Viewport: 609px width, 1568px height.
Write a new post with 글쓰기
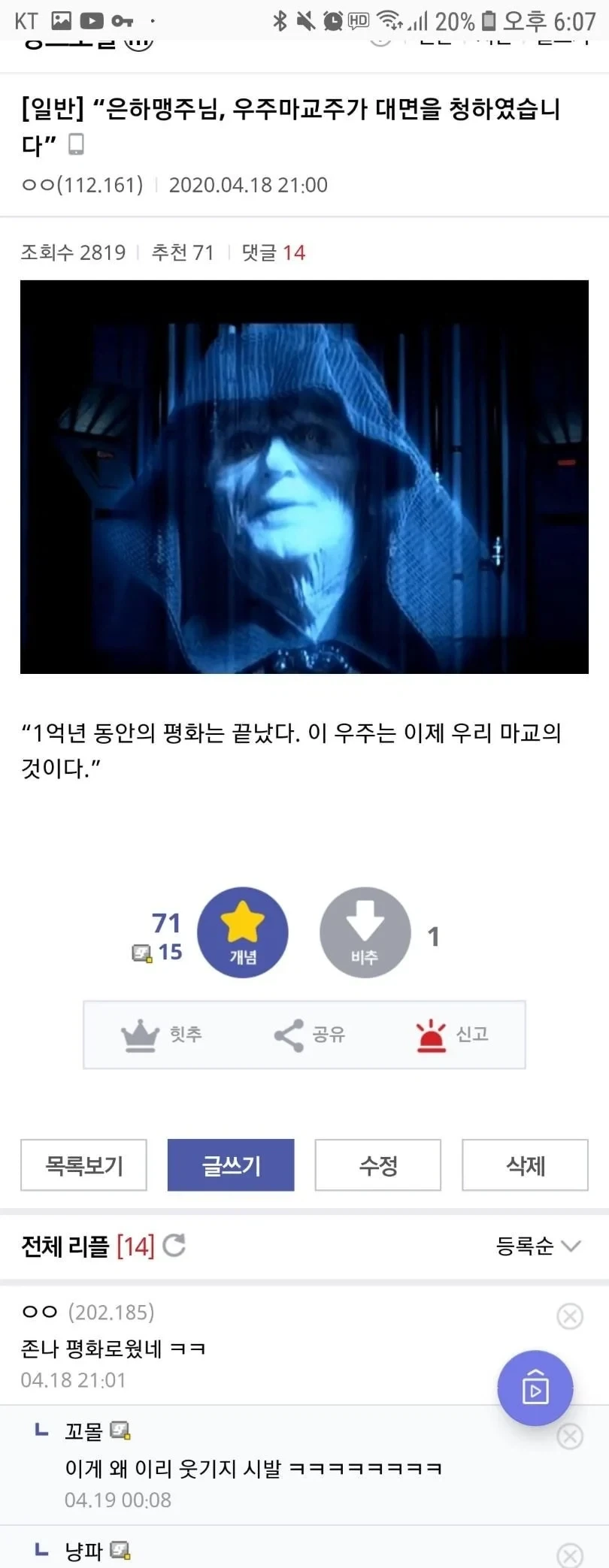(x=231, y=1165)
